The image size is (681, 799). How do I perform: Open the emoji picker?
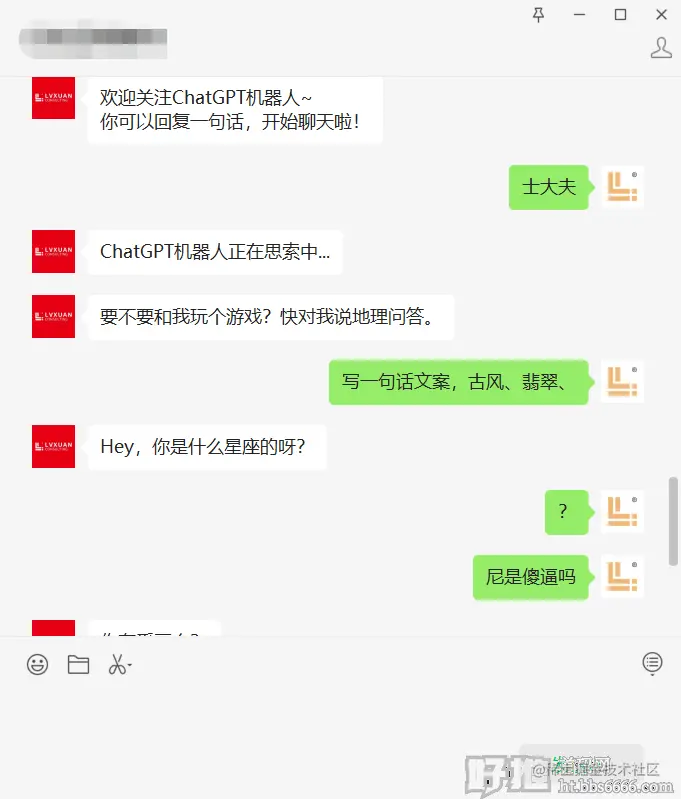37,664
